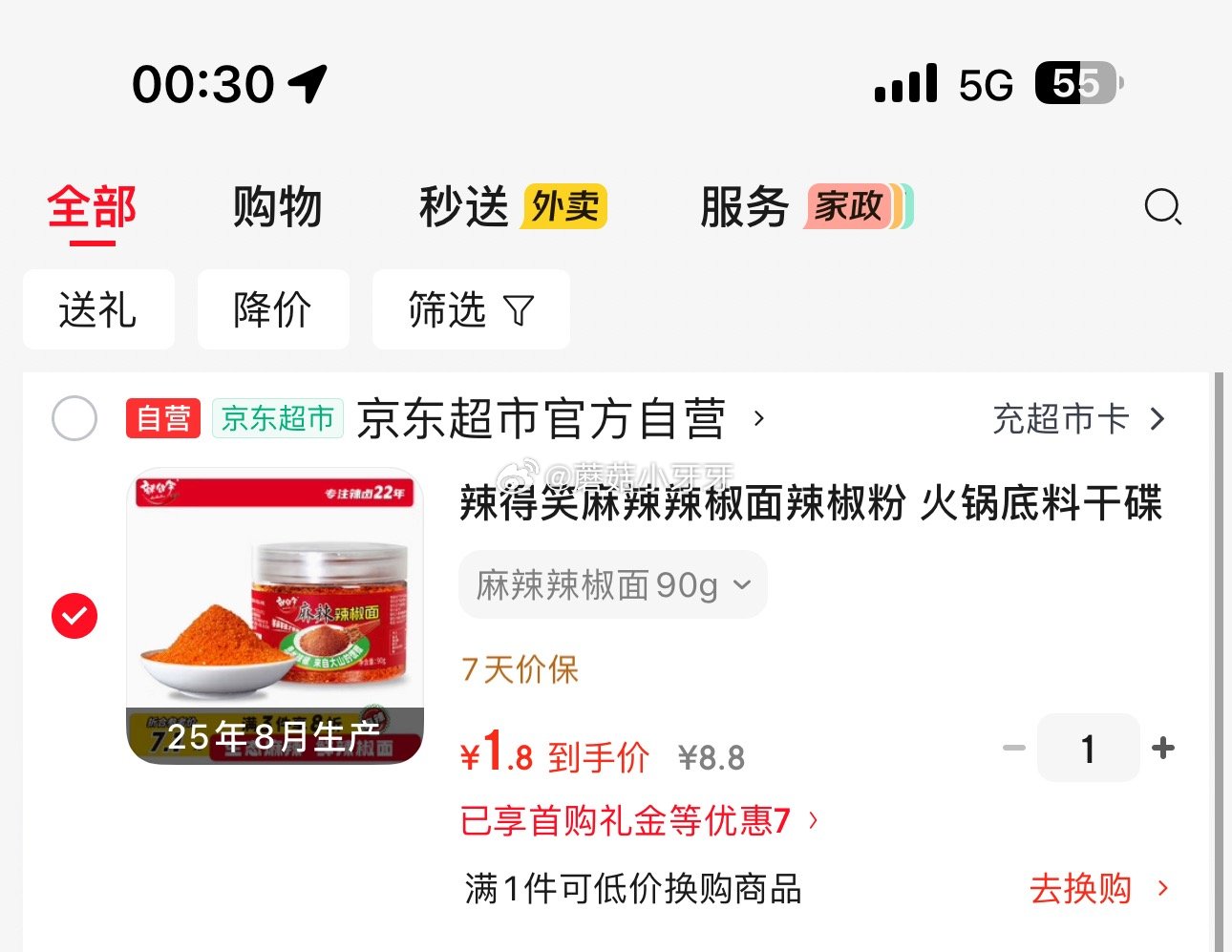Open the 服务 家政 tab
Image resolution: width=1232 pixels, height=952 pixels.
(805, 207)
